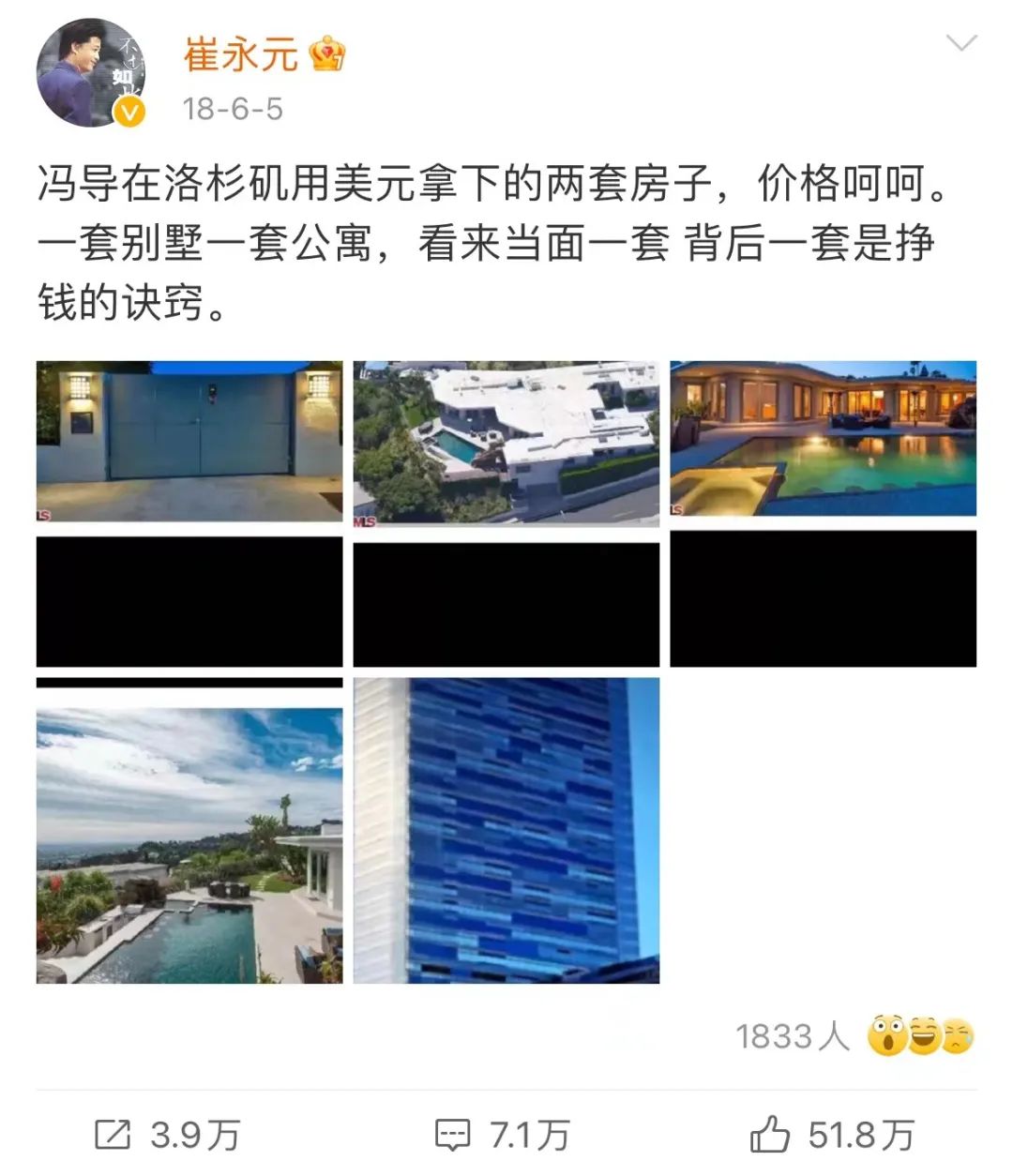Image resolution: width=1013 pixels, height=1176 pixels.
Task: Repost this post with 3.9万 shares
Action: 169,1136
